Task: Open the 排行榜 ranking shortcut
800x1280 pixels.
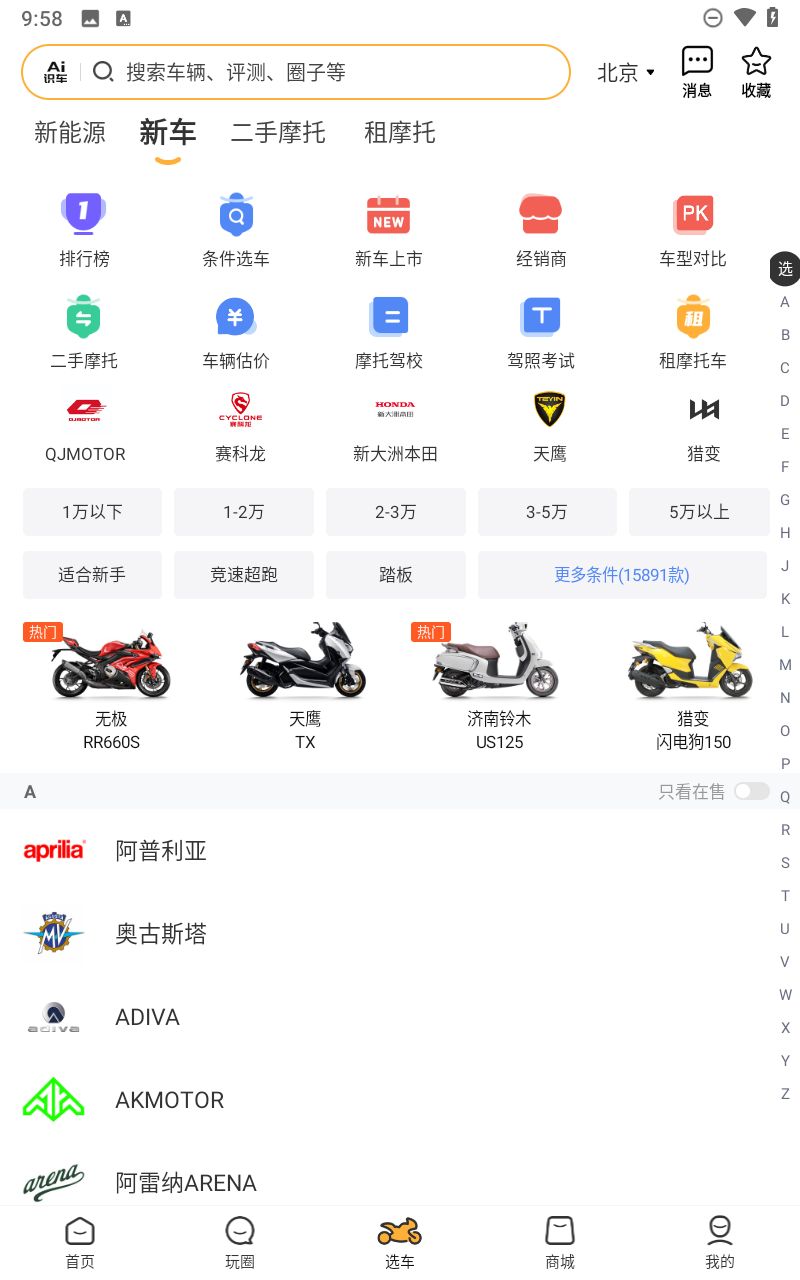Action: click(84, 230)
